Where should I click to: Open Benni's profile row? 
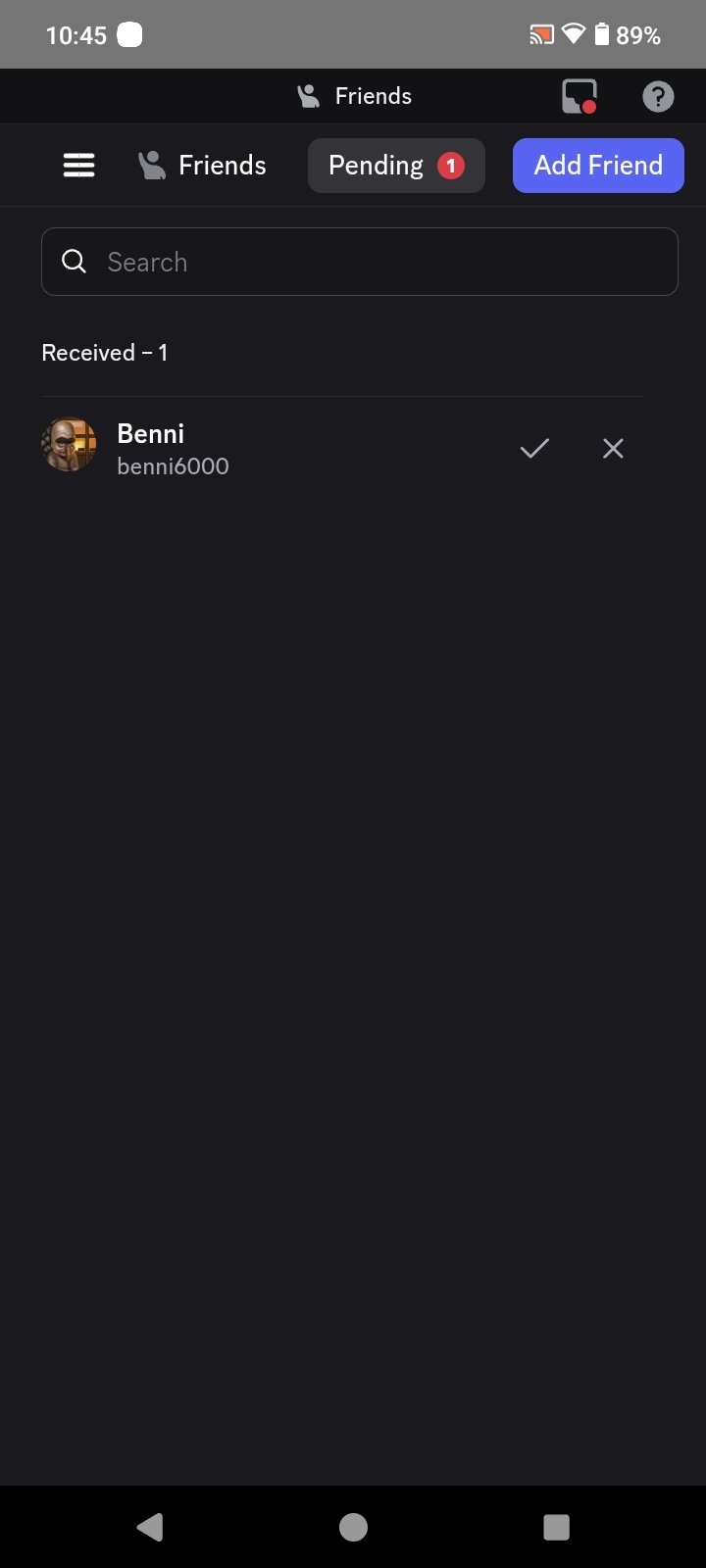click(245, 449)
